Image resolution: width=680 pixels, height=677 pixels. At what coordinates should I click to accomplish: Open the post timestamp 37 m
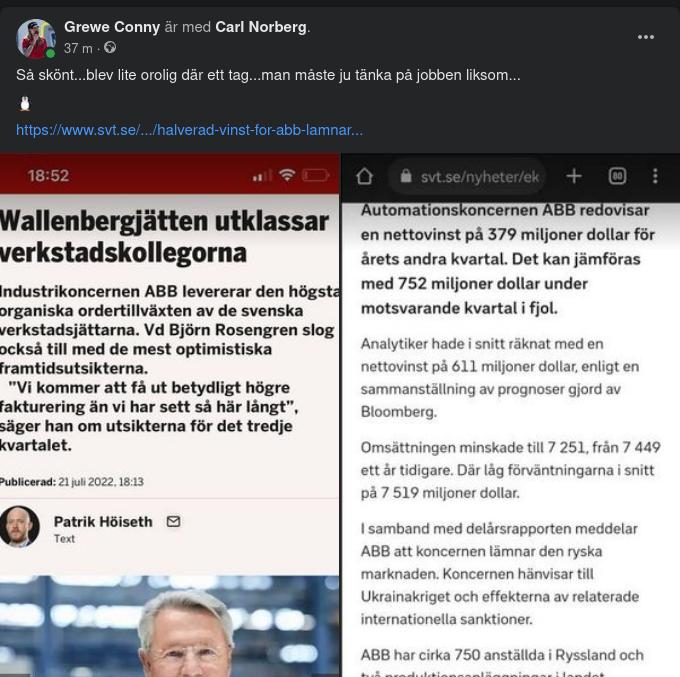[78, 48]
